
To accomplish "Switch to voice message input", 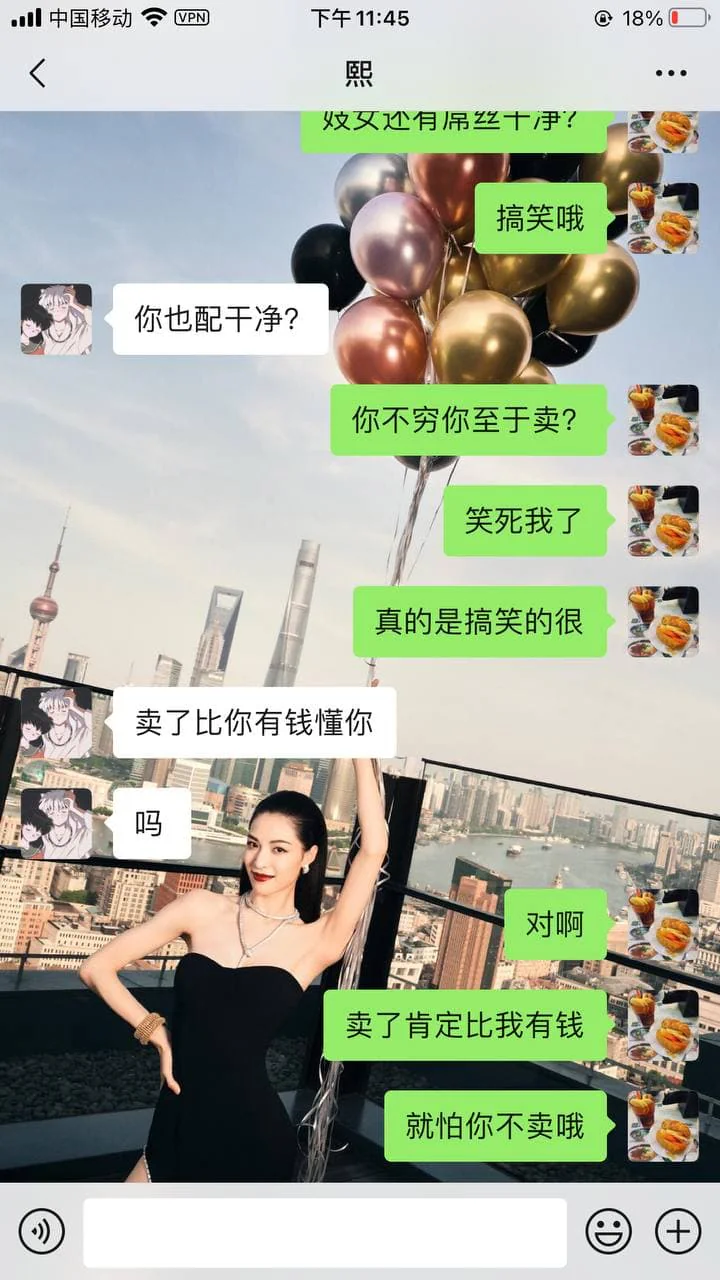I will click(x=41, y=1231).
